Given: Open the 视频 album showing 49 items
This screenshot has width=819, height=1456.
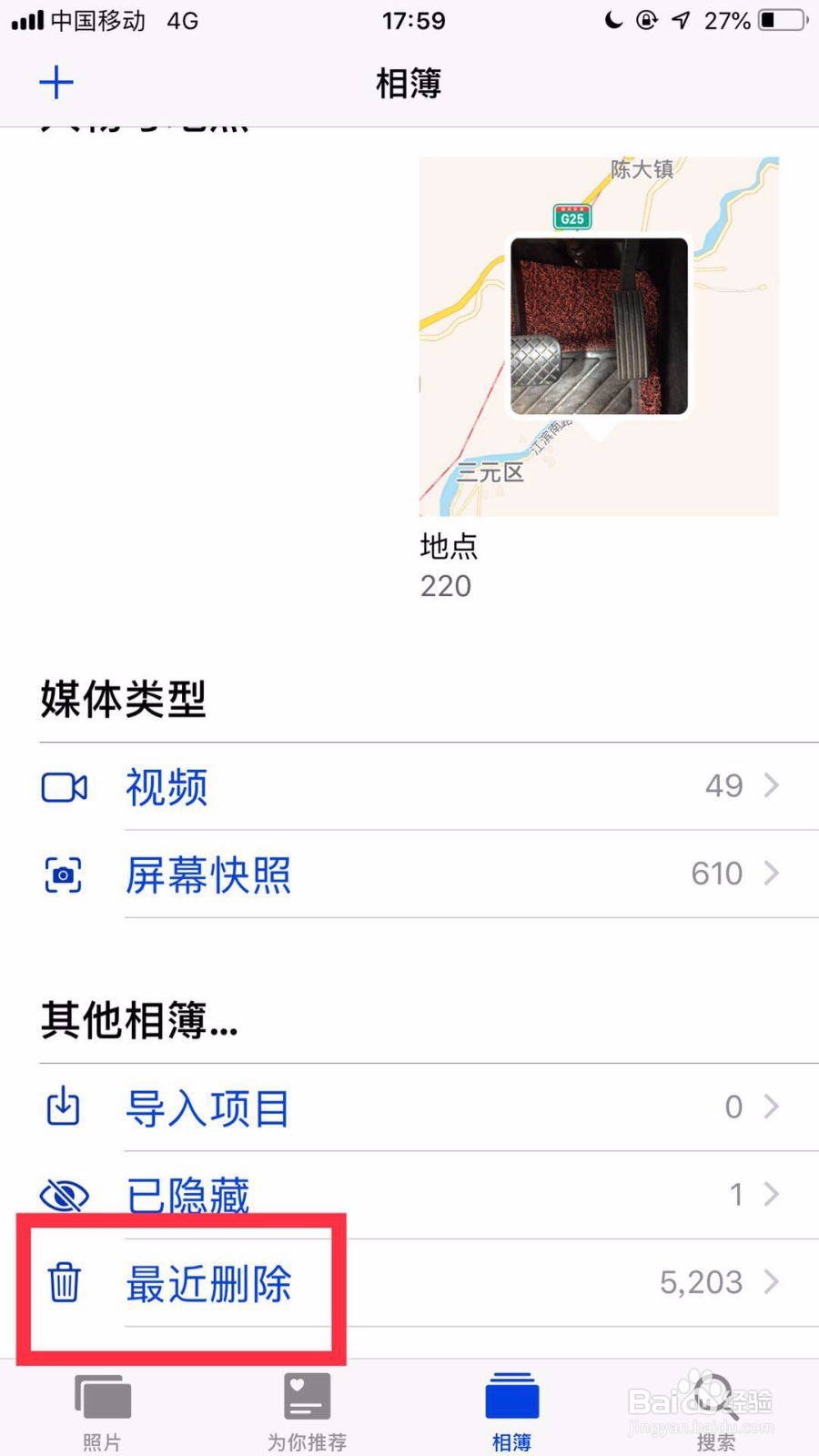Looking at the screenshot, I should (166, 786).
